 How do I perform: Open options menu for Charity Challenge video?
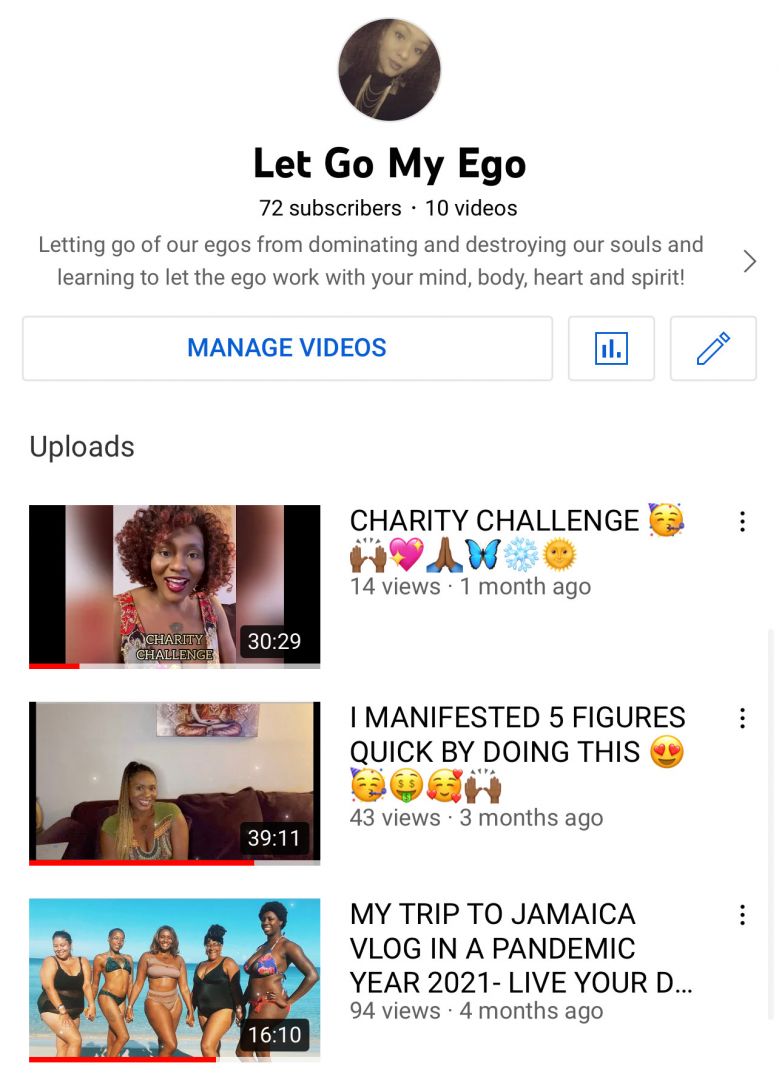[742, 522]
